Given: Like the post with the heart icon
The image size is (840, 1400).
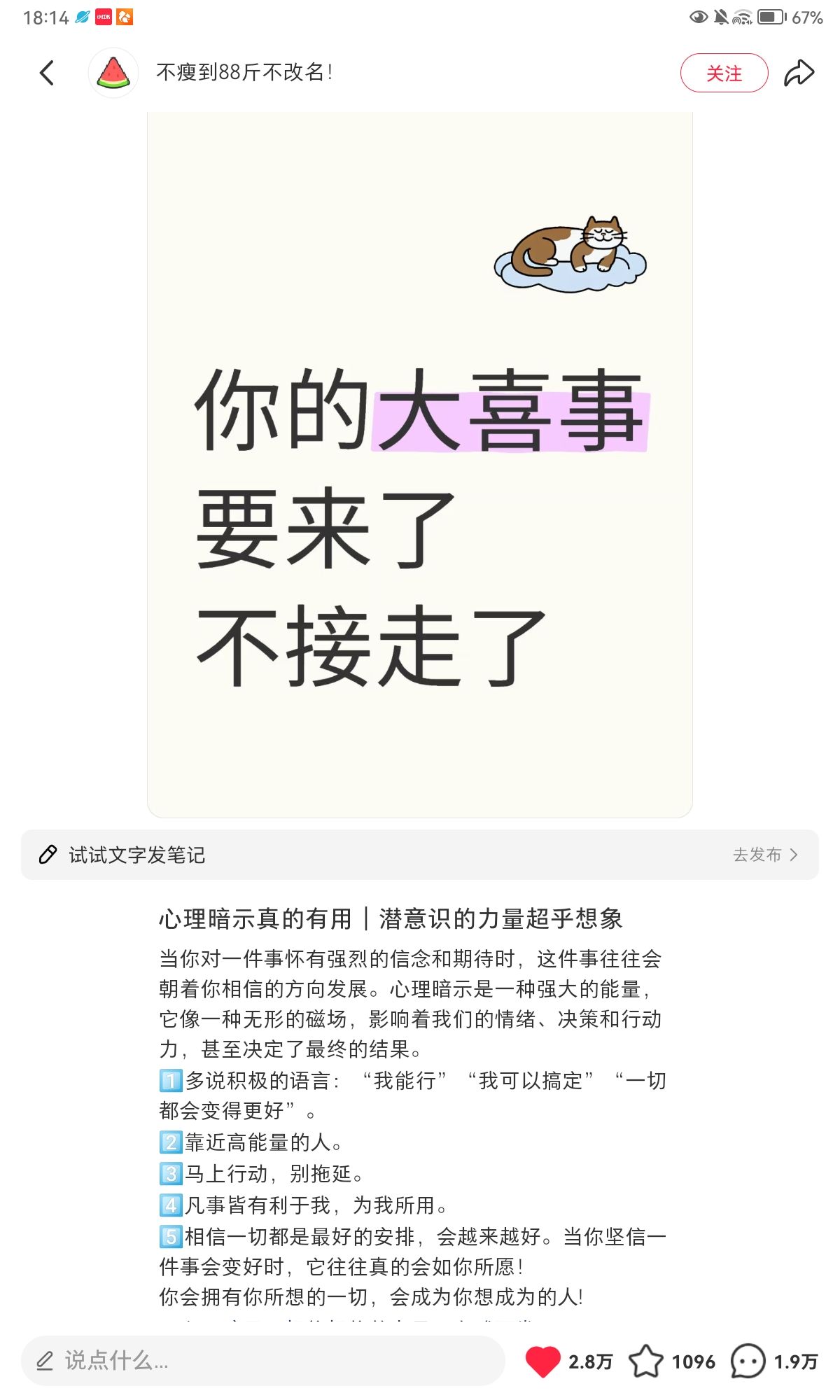Looking at the screenshot, I should (x=542, y=1361).
